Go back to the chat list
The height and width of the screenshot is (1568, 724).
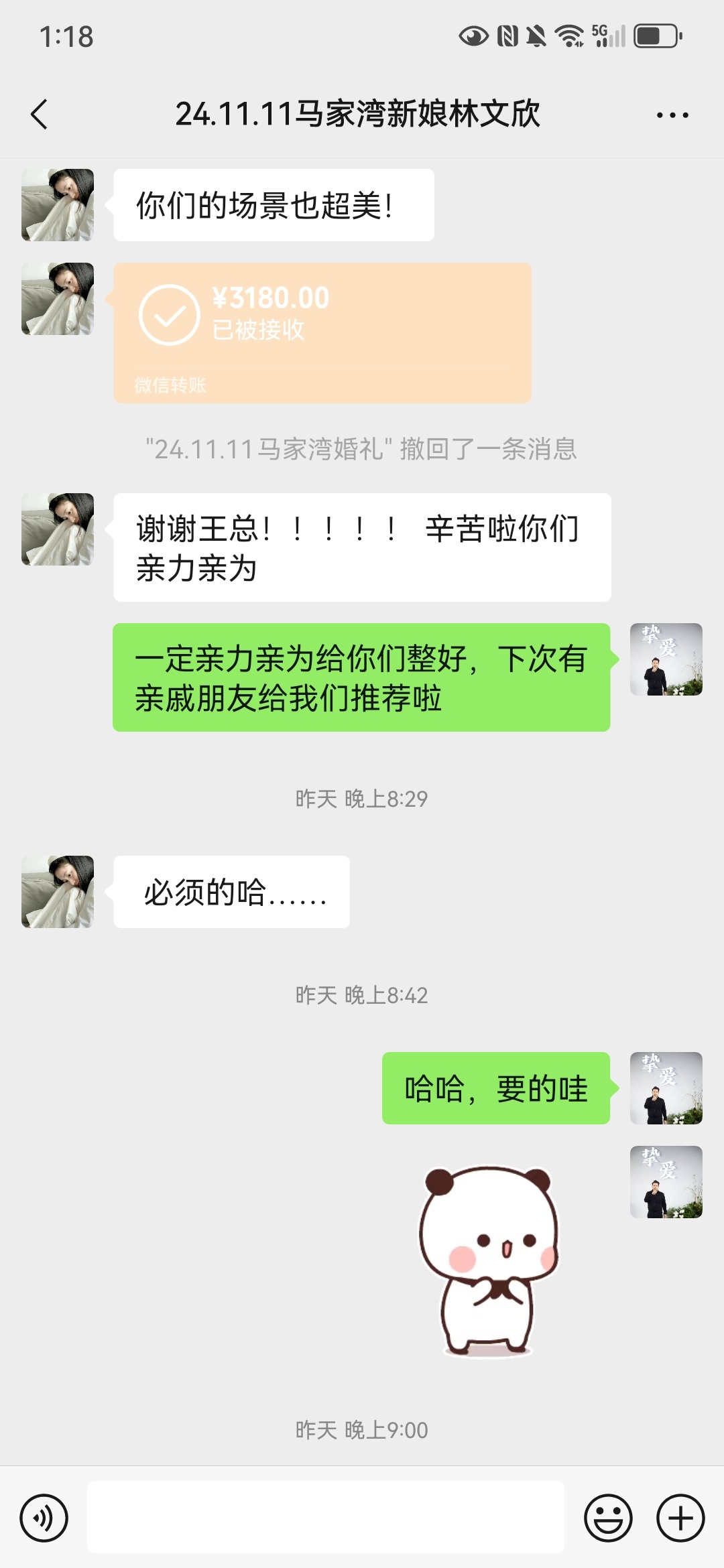(x=40, y=114)
